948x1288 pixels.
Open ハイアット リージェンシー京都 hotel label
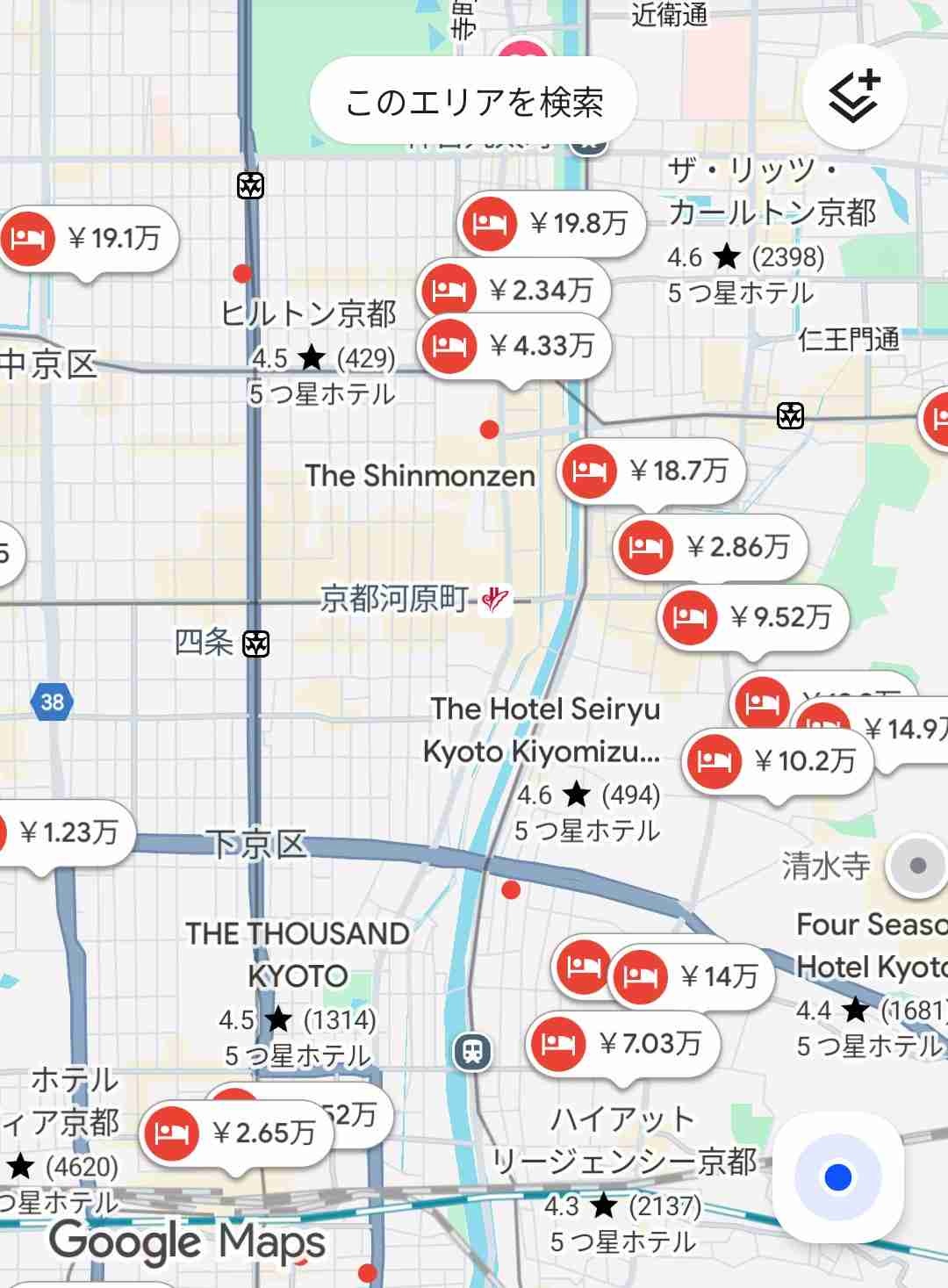[x=623, y=1140]
